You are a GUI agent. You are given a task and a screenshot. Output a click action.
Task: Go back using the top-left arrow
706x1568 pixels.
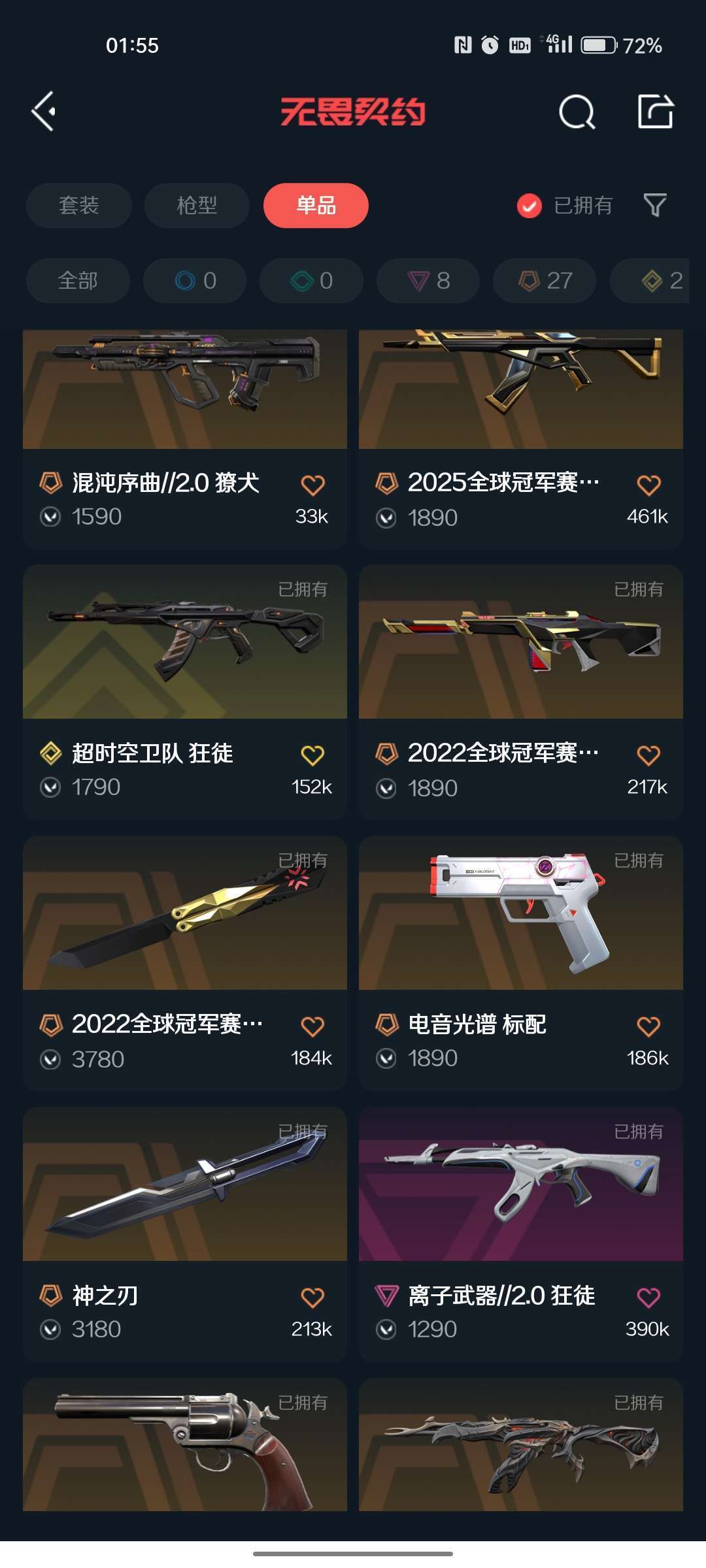pos(44,112)
